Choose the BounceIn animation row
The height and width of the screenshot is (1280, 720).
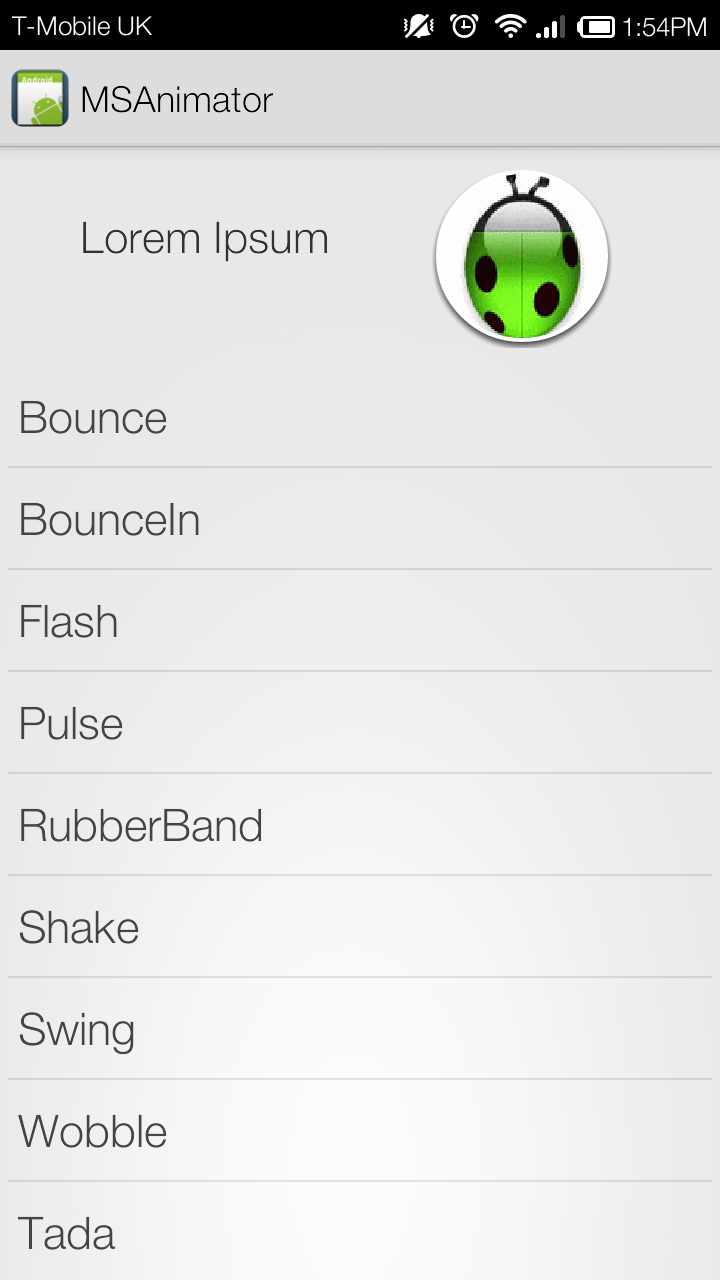[360, 519]
